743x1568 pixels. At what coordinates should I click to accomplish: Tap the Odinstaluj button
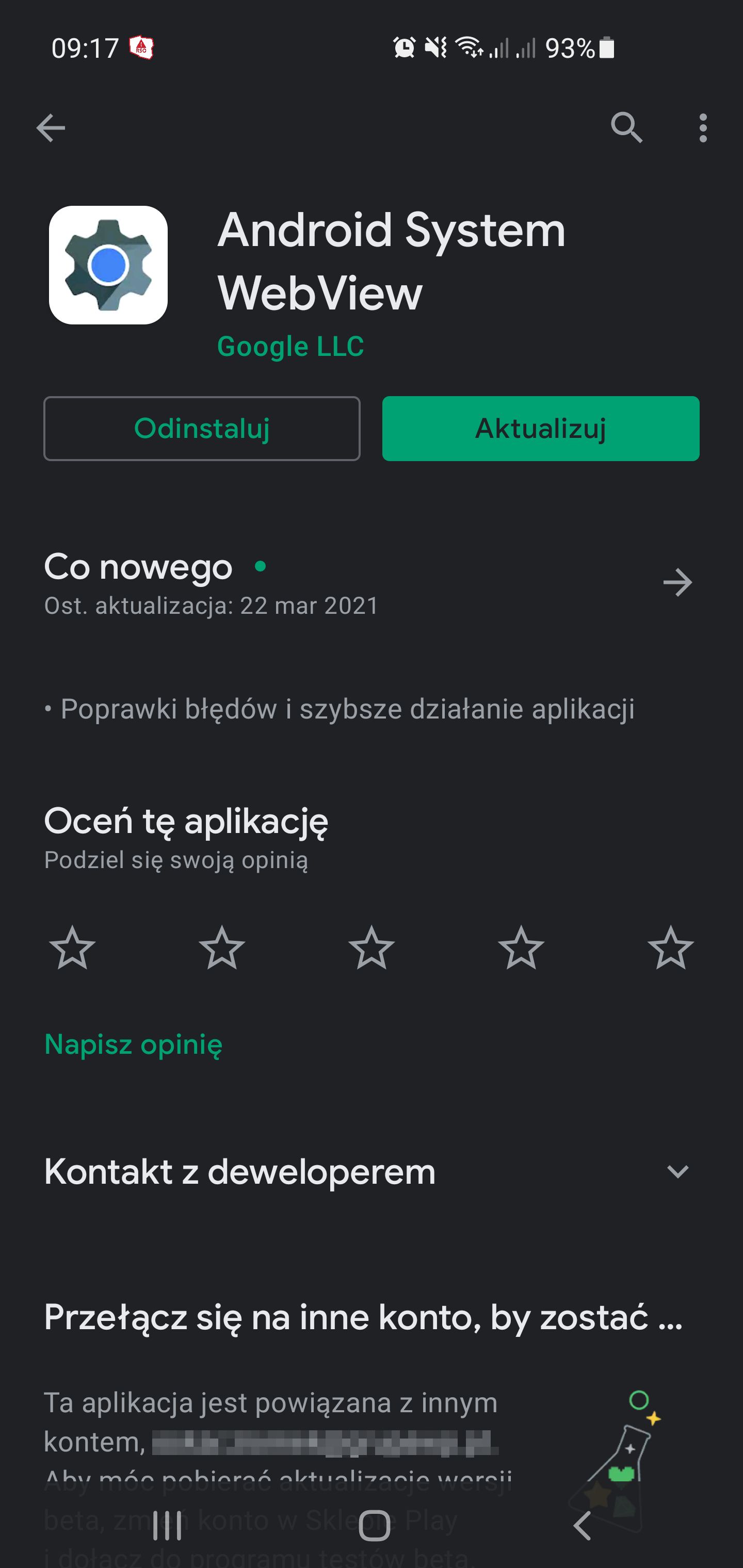202,429
